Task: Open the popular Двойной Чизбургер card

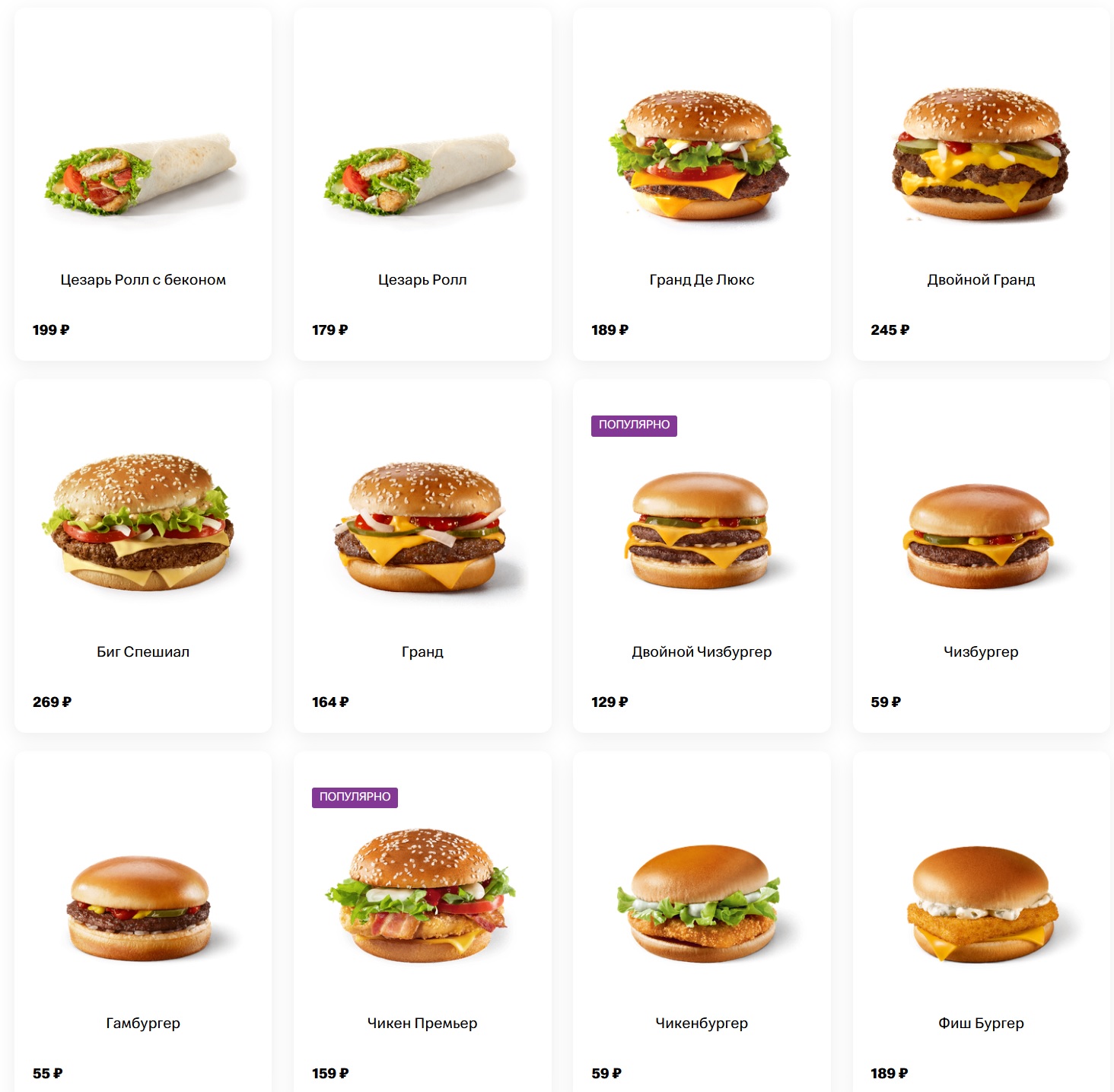Action: pos(702,556)
